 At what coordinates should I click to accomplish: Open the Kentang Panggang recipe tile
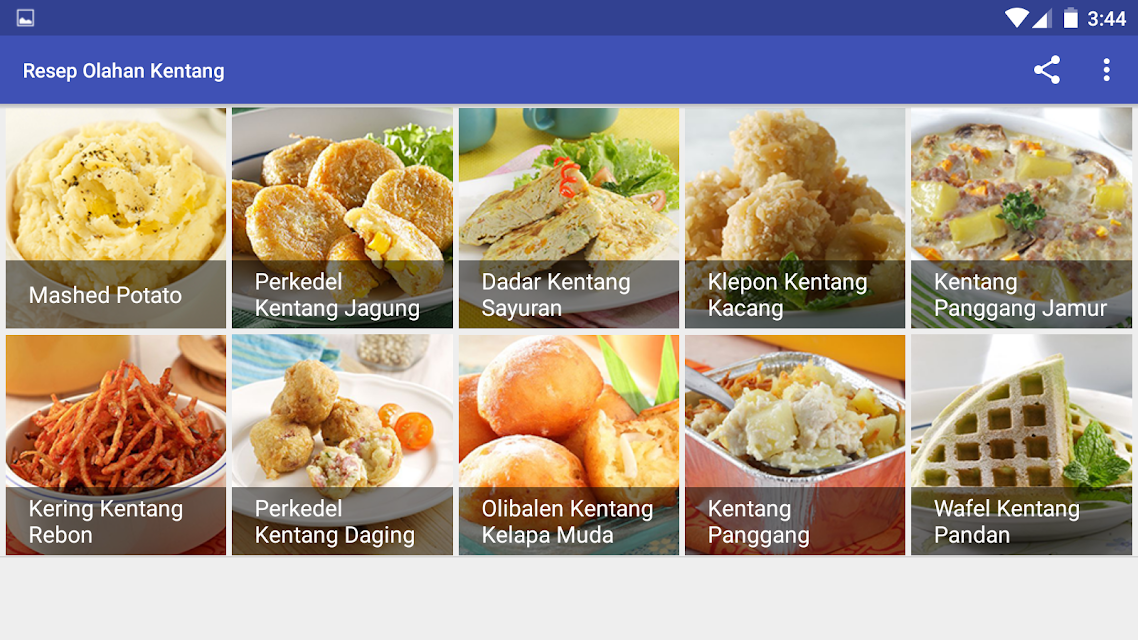pyautogui.click(x=795, y=445)
